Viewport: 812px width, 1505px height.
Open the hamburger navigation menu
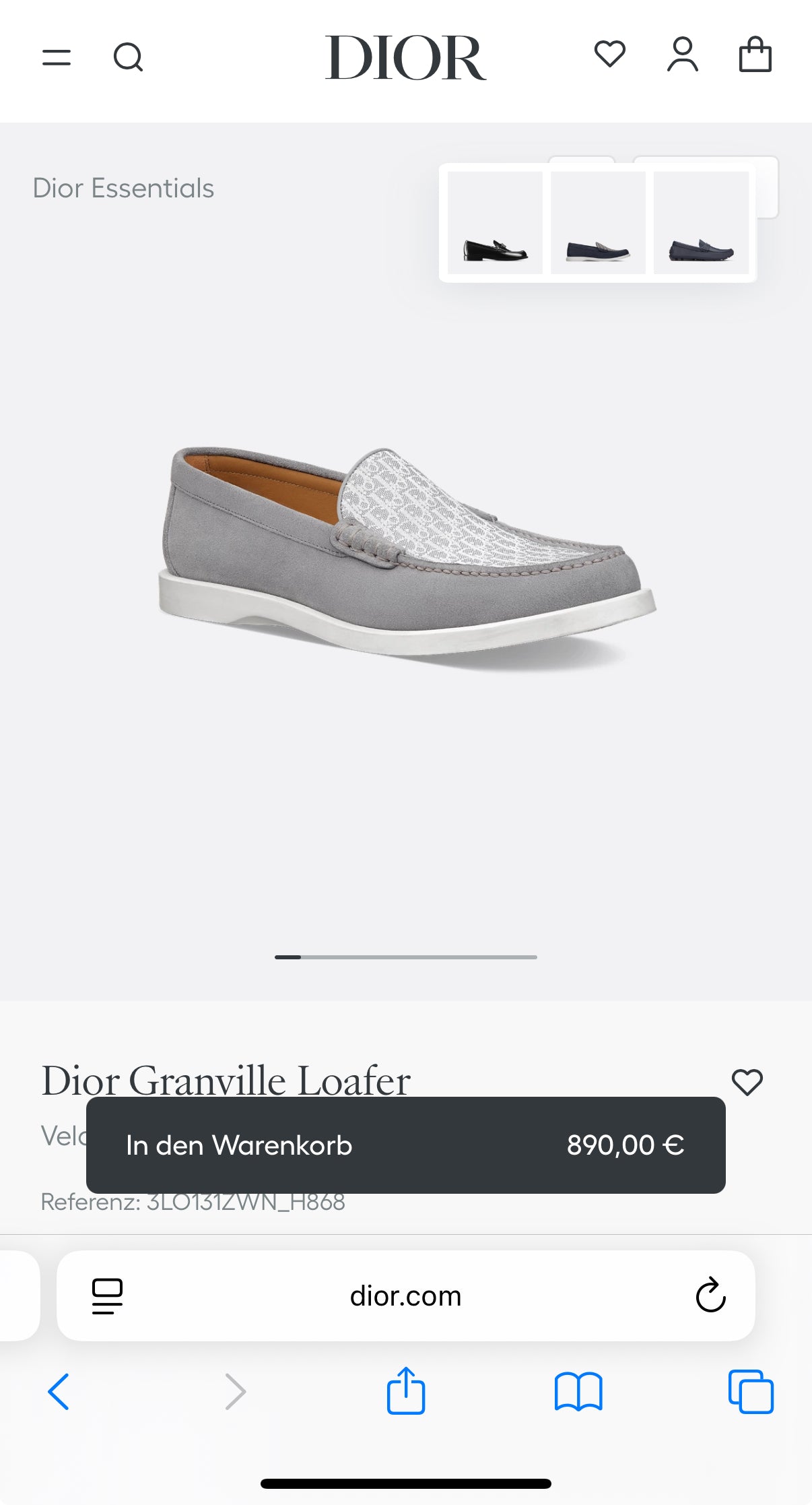tap(57, 58)
